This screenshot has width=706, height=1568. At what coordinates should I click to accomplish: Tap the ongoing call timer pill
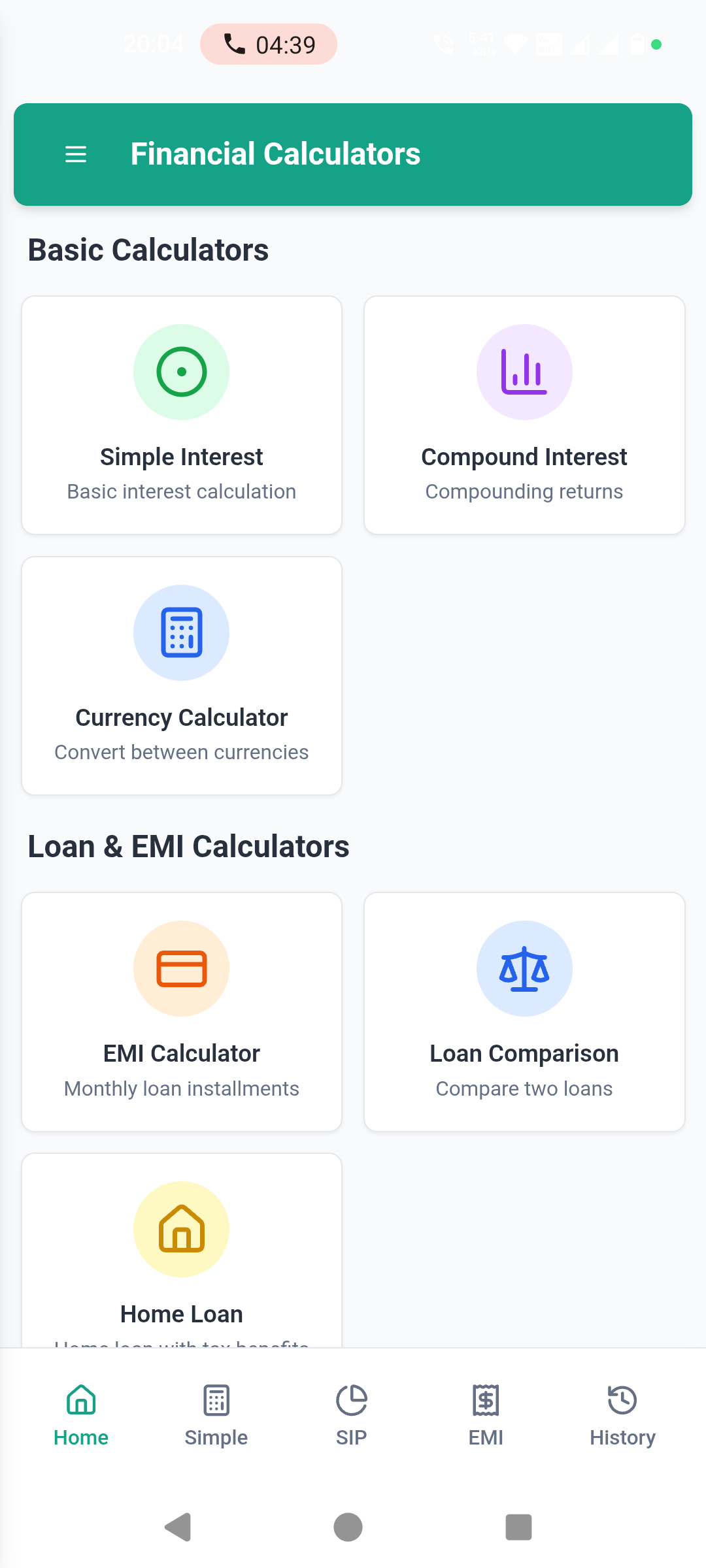pos(268,44)
